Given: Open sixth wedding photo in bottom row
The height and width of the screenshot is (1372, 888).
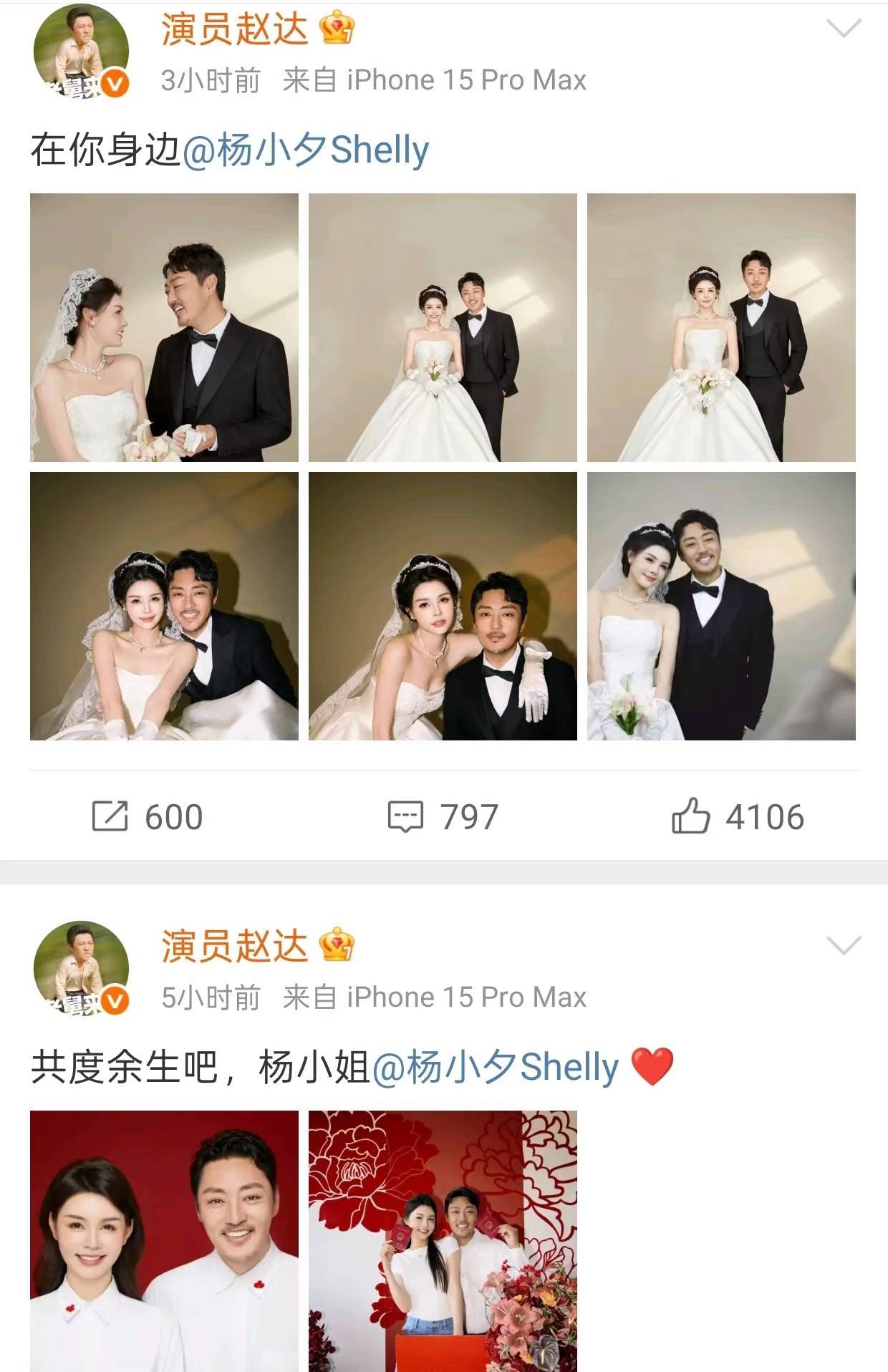Looking at the screenshot, I should pyautogui.click(x=721, y=606).
